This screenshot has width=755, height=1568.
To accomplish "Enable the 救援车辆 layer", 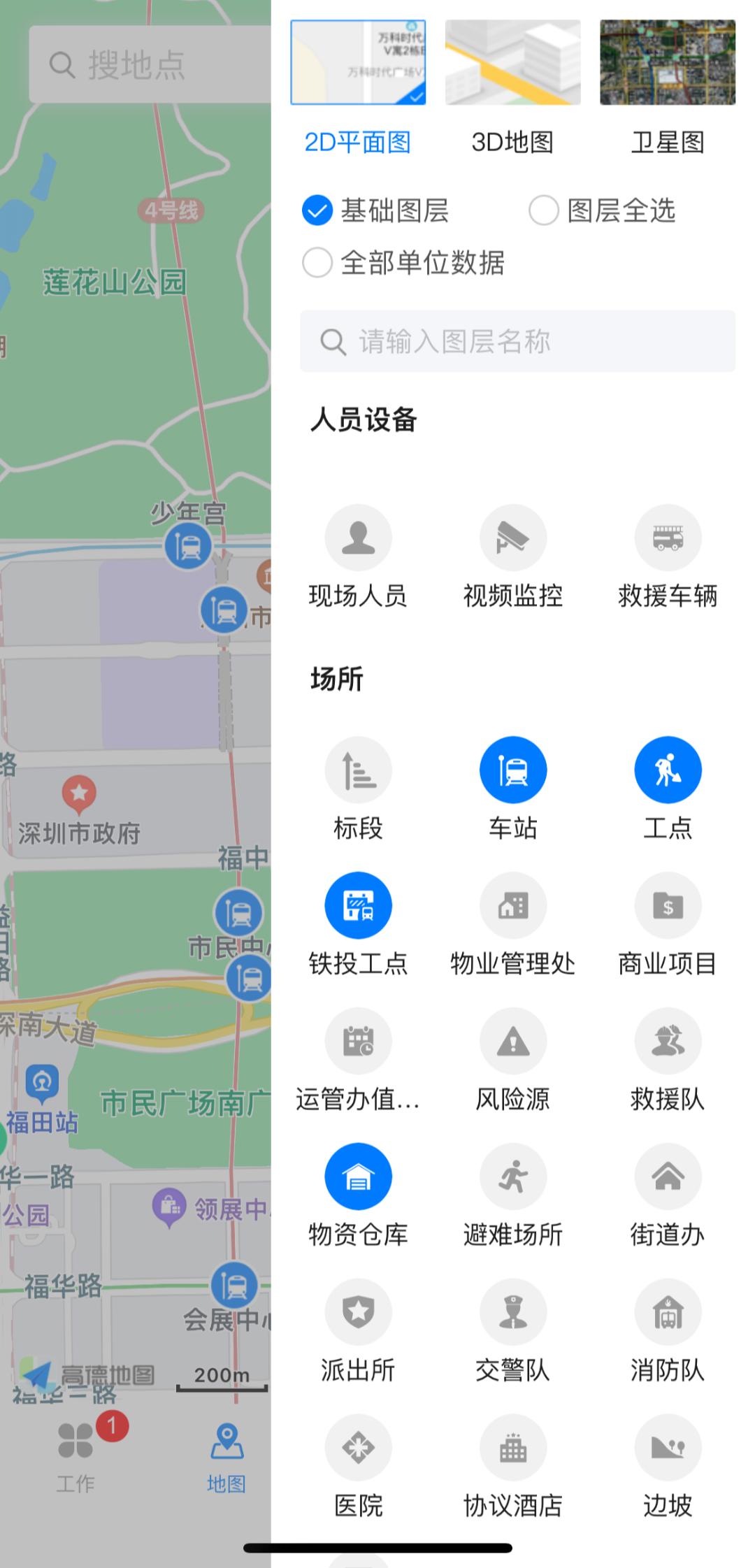I will click(x=667, y=538).
